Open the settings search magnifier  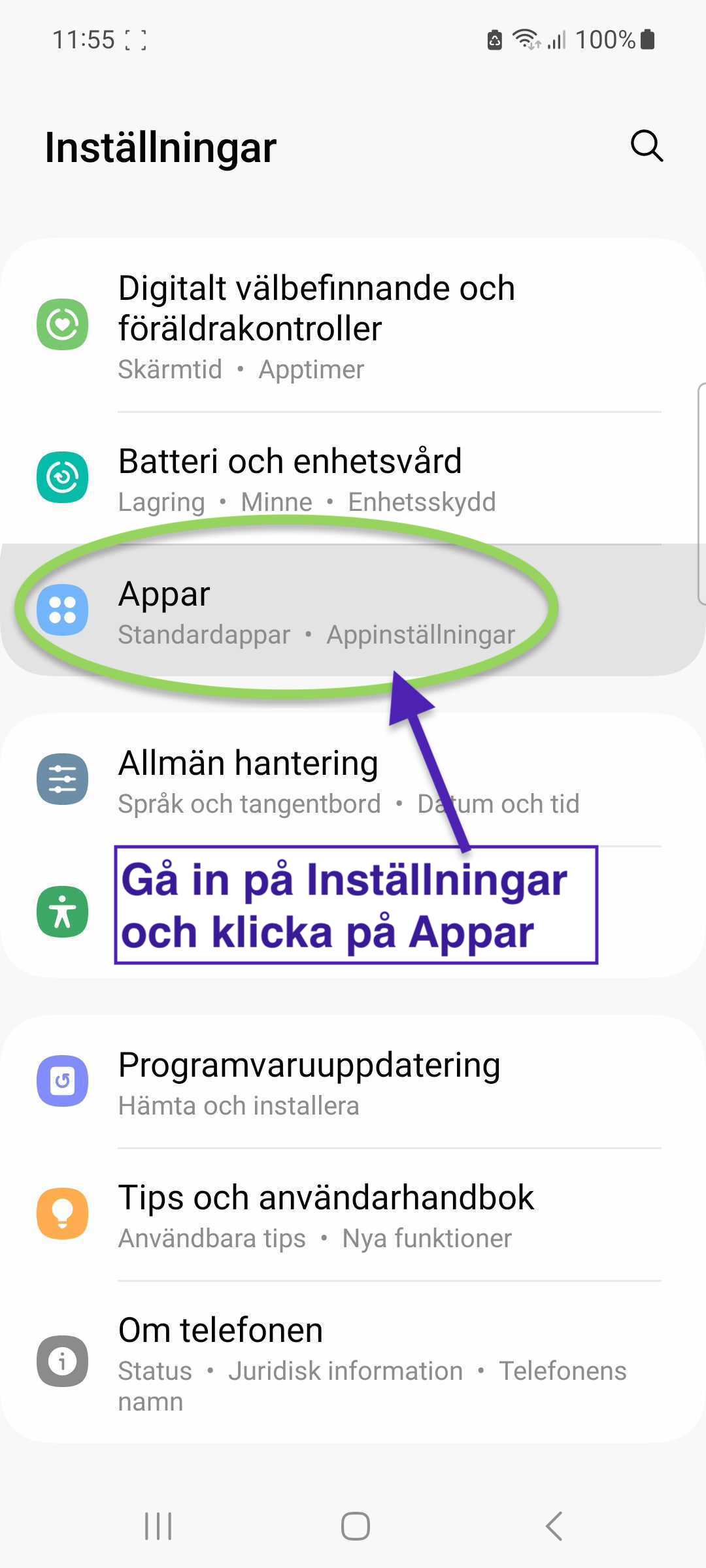tap(647, 145)
